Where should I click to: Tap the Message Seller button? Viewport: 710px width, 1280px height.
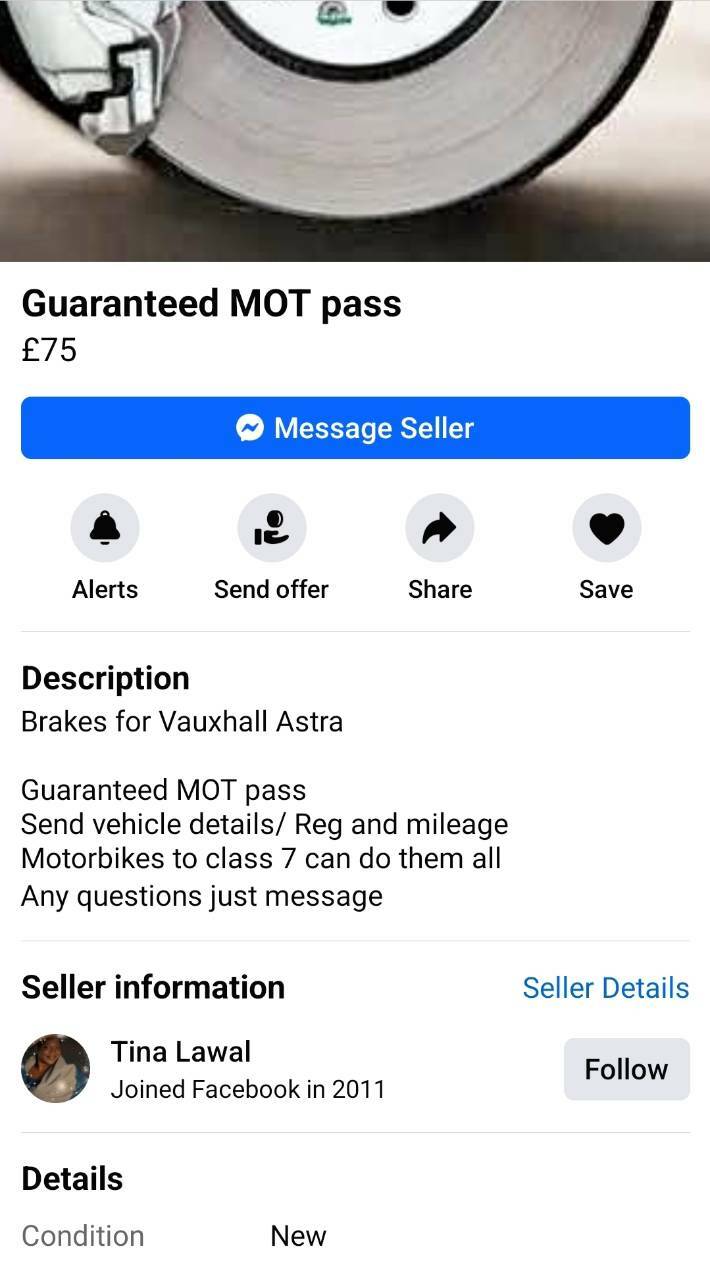(x=355, y=428)
